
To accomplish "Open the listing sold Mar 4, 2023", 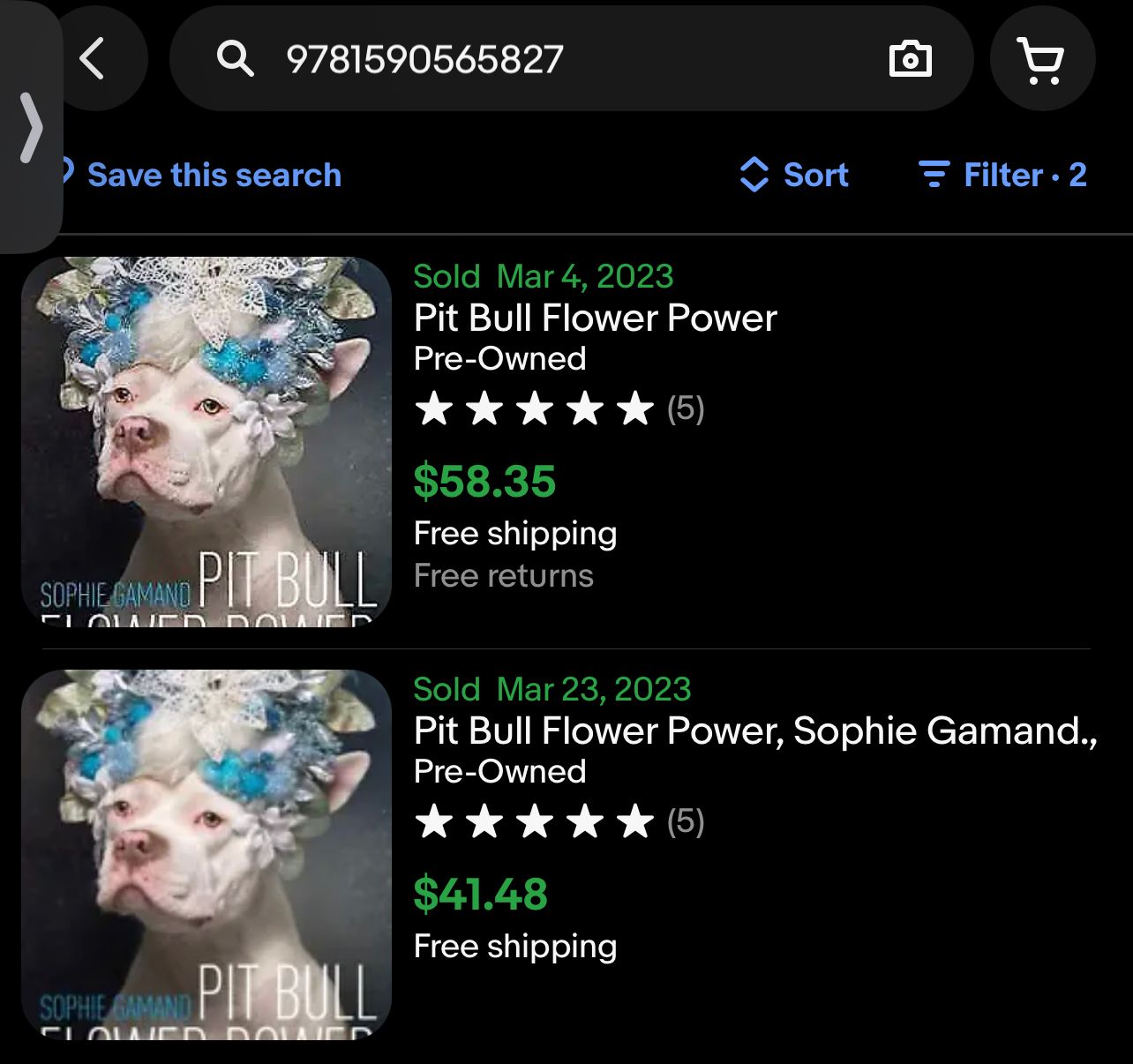I will 595,318.
